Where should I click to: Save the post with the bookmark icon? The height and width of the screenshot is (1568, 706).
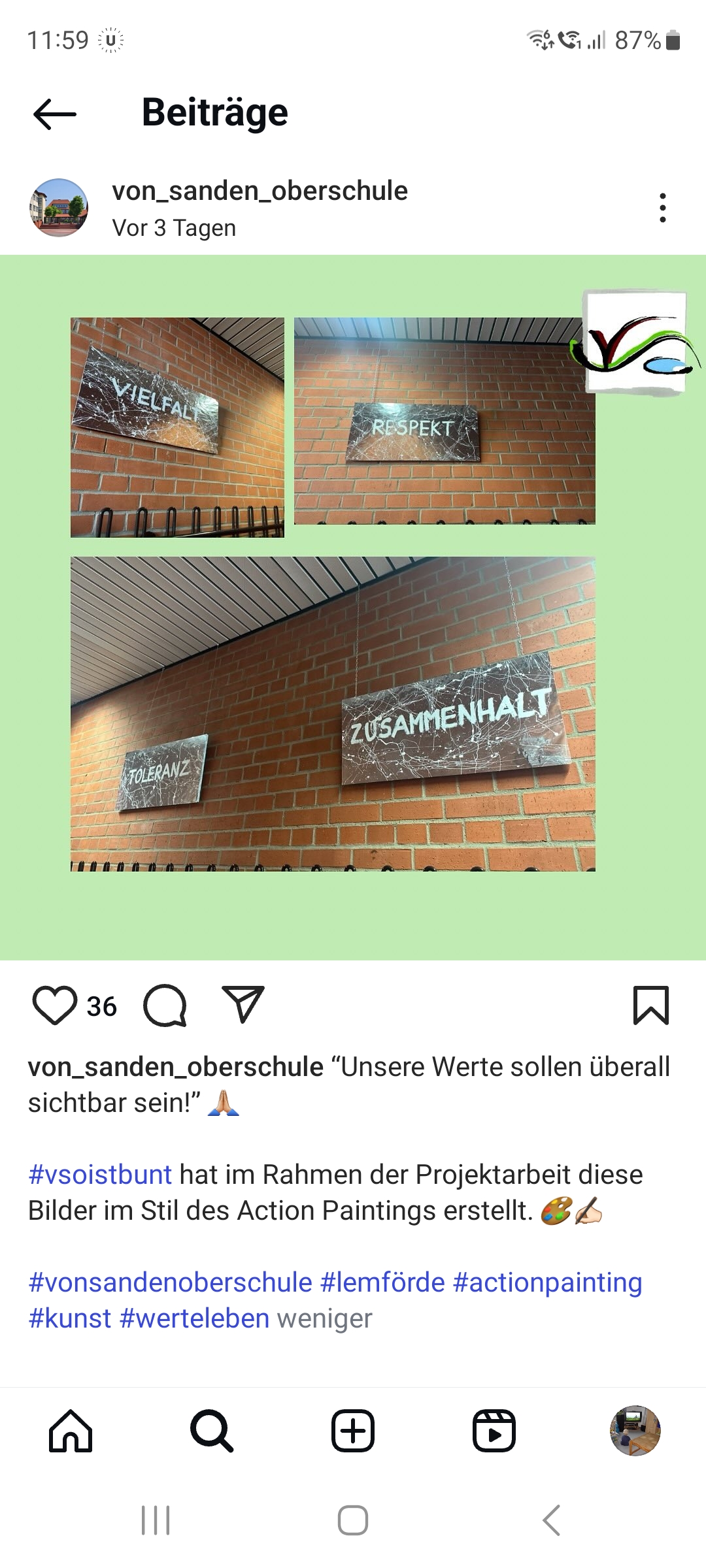651,1005
